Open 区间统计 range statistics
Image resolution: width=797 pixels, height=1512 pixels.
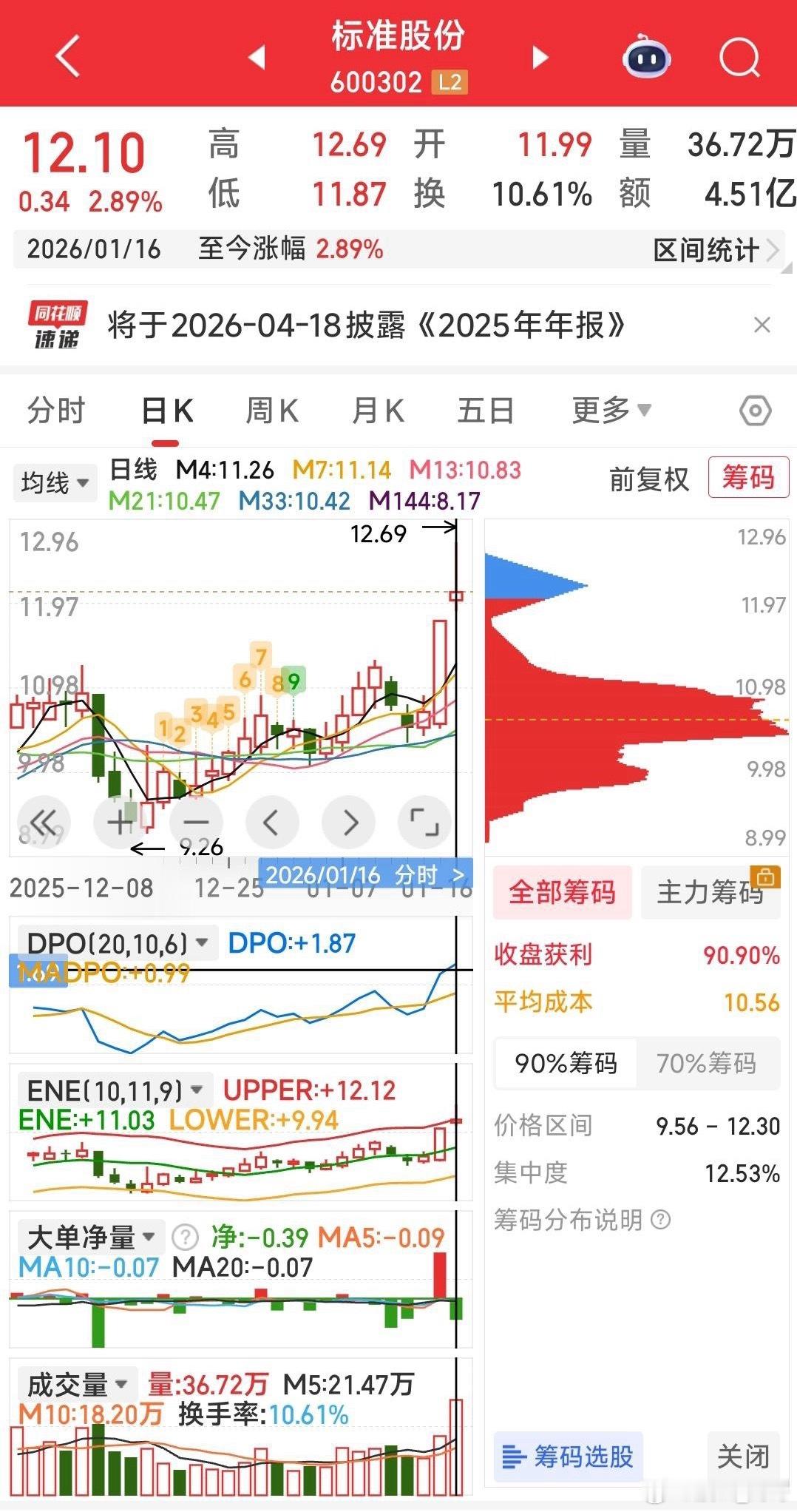[716, 250]
